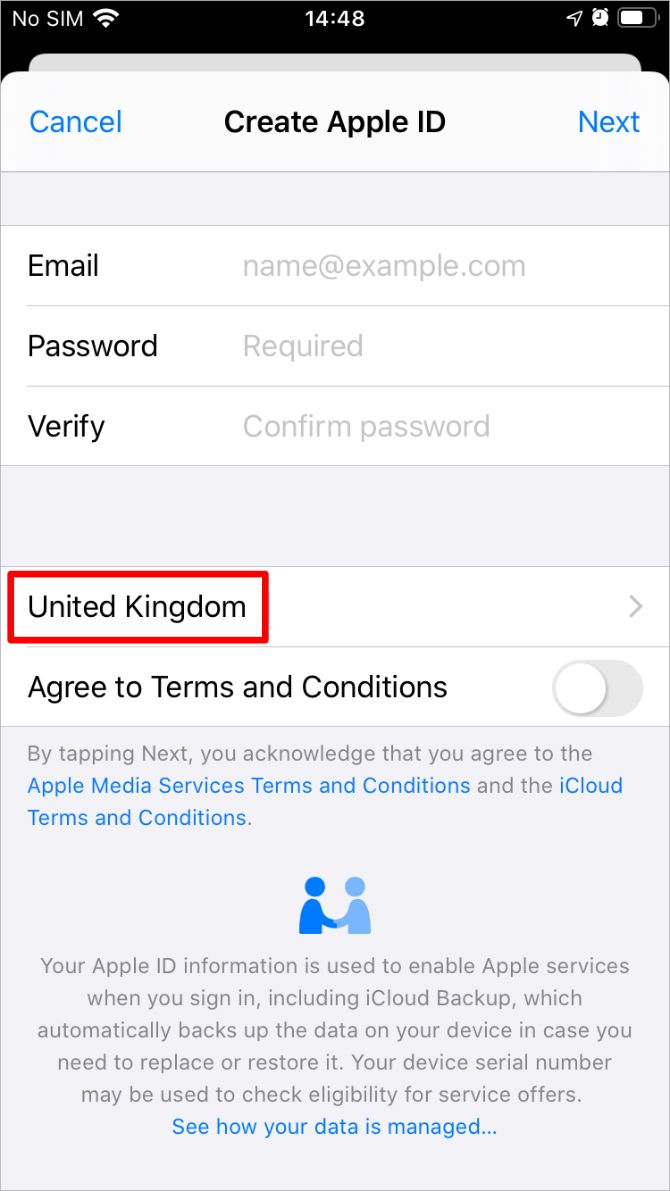Select the Password field
670x1191 pixels.
(335, 346)
